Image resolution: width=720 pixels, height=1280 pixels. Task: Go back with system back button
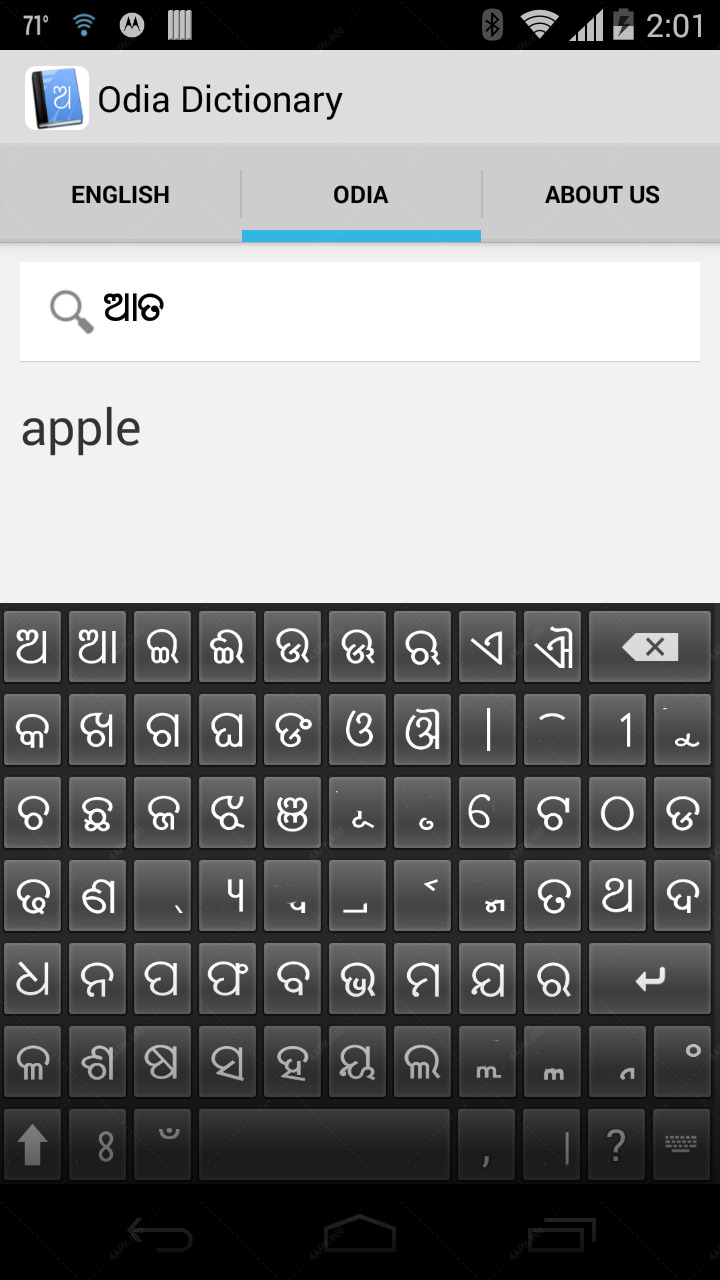(159, 1238)
